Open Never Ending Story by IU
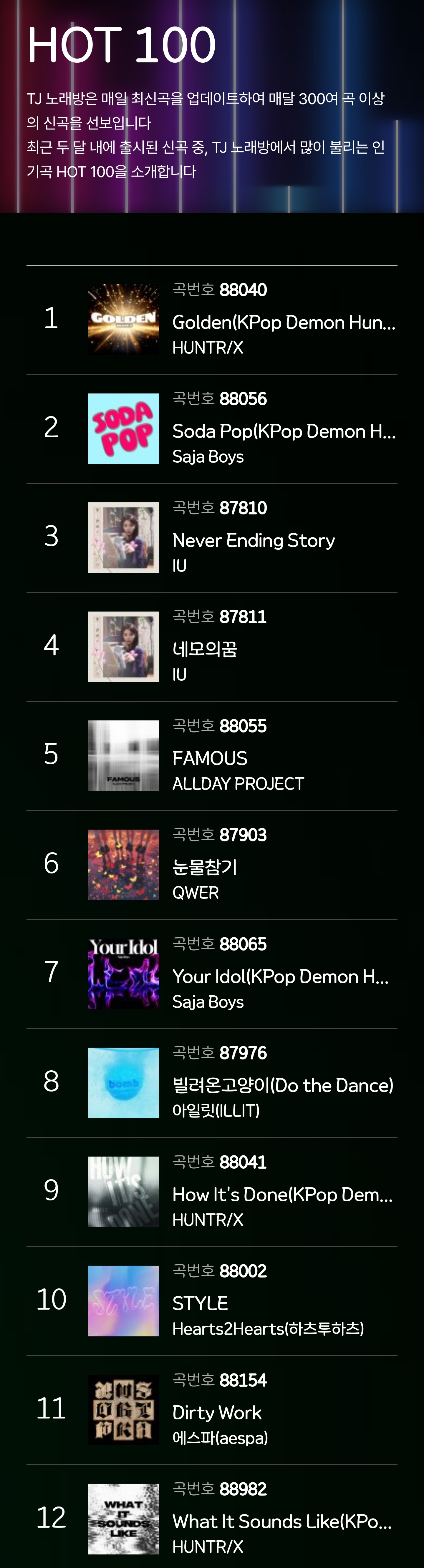This screenshot has height=1568, width=424. (x=254, y=540)
